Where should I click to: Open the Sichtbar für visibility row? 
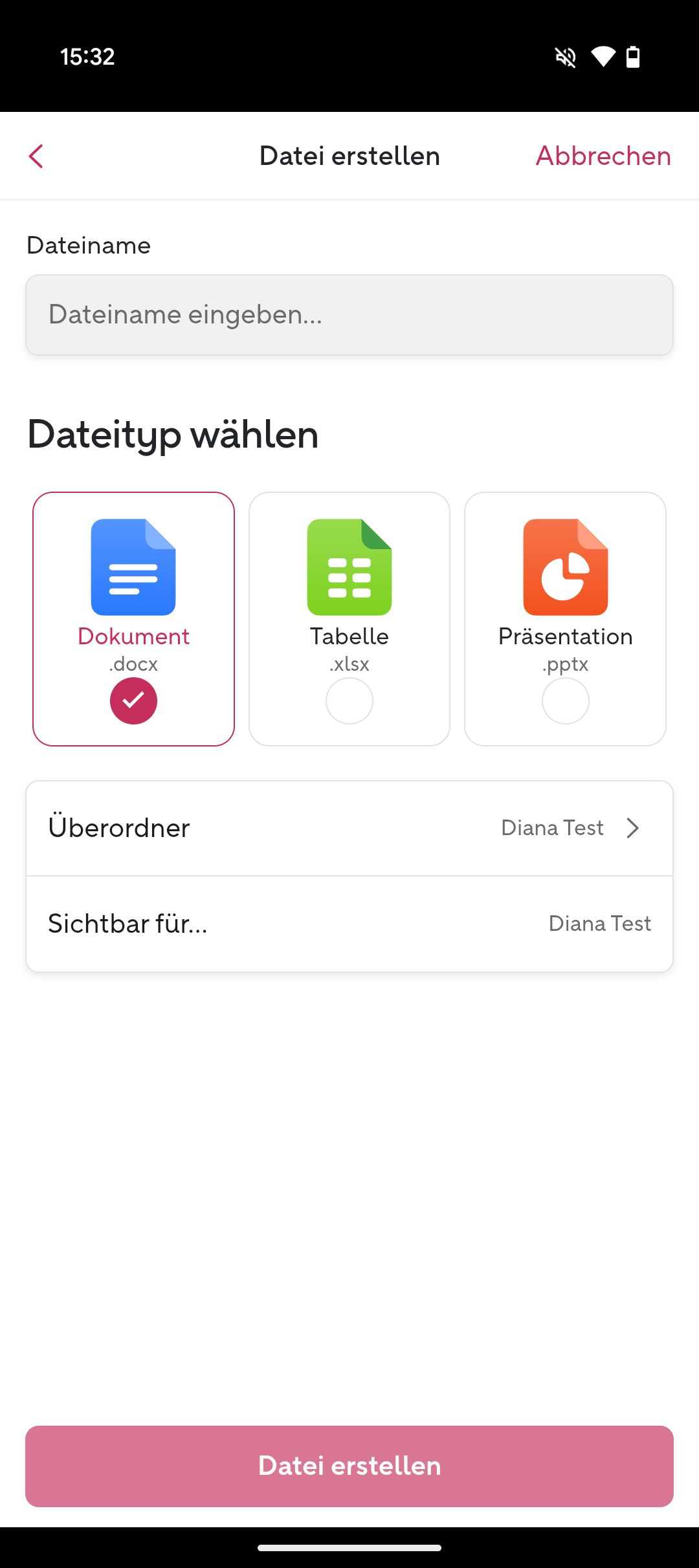click(349, 924)
